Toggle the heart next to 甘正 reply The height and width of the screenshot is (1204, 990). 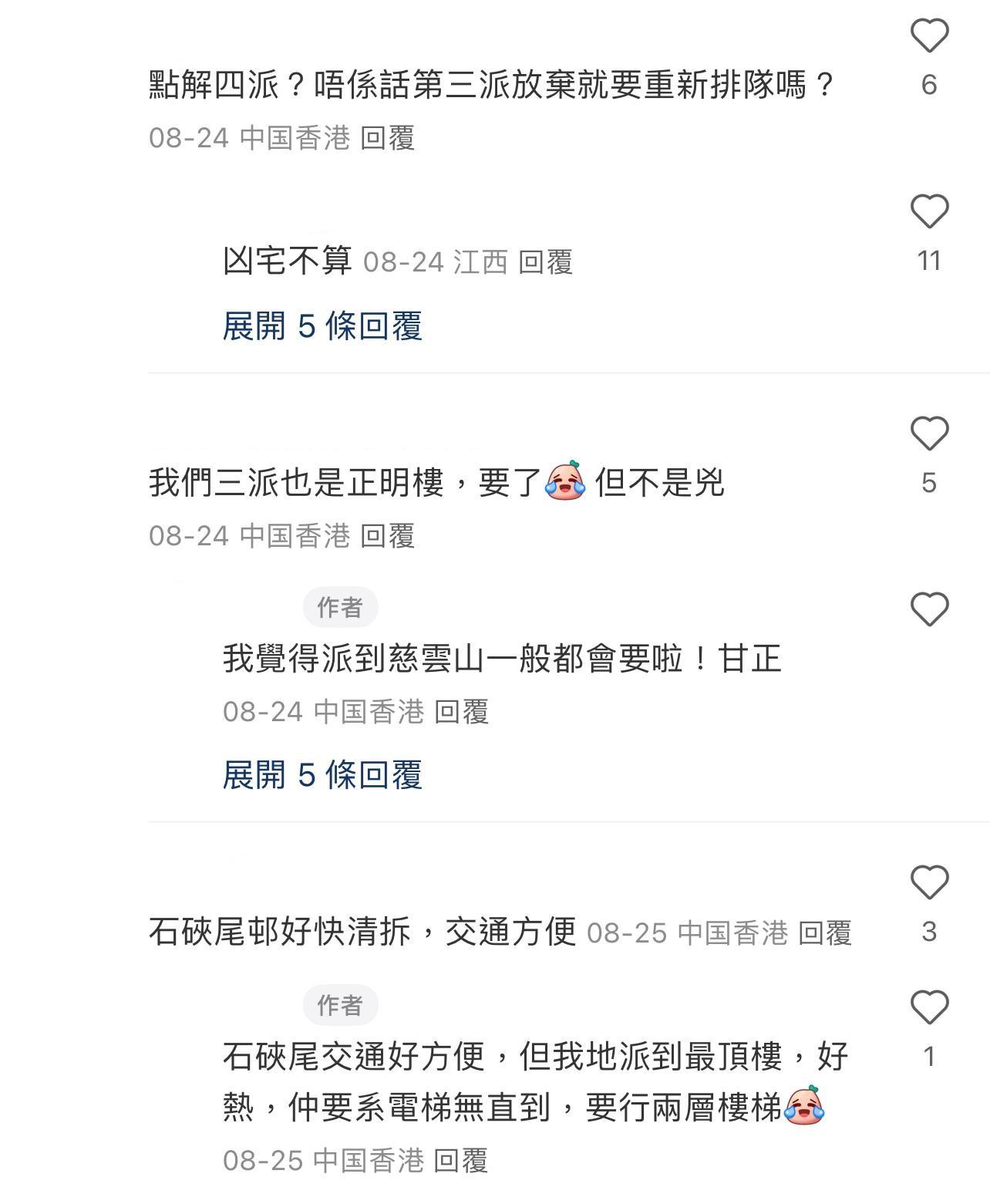pos(929,611)
